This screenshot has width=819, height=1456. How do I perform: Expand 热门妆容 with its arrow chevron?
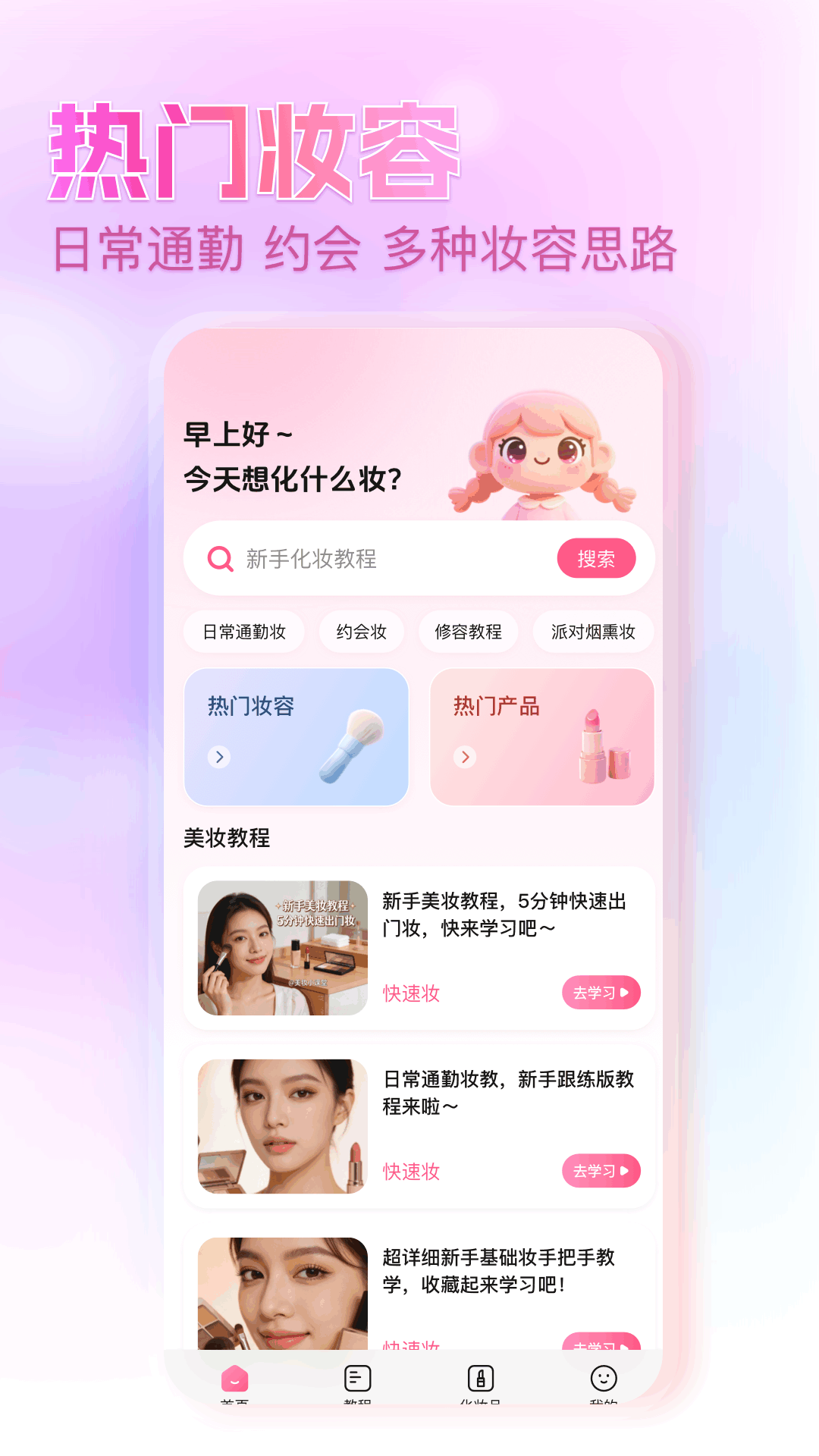[219, 758]
